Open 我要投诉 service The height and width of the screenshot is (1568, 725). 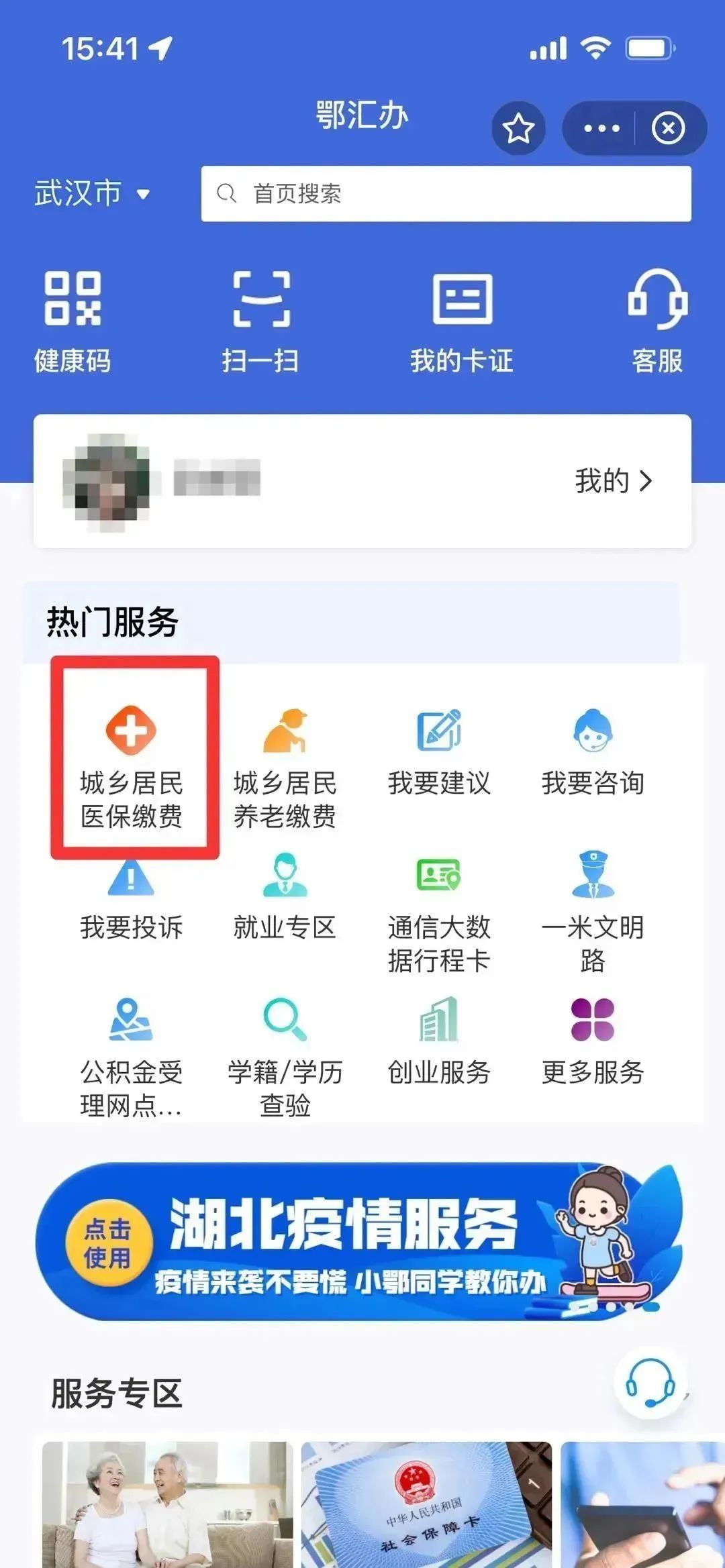(132, 898)
